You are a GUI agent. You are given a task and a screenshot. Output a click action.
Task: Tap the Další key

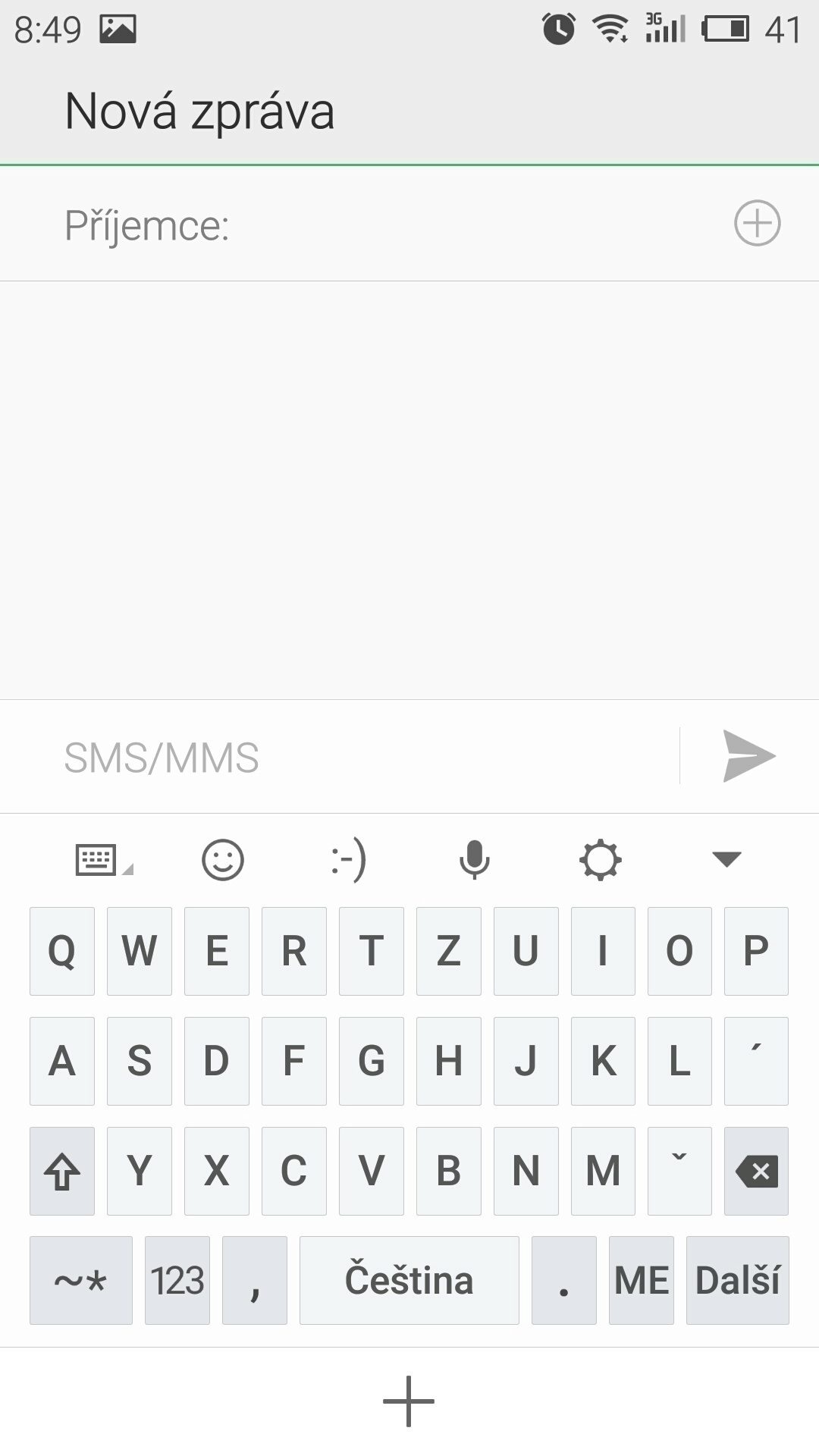pyautogui.click(x=738, y=1280)
